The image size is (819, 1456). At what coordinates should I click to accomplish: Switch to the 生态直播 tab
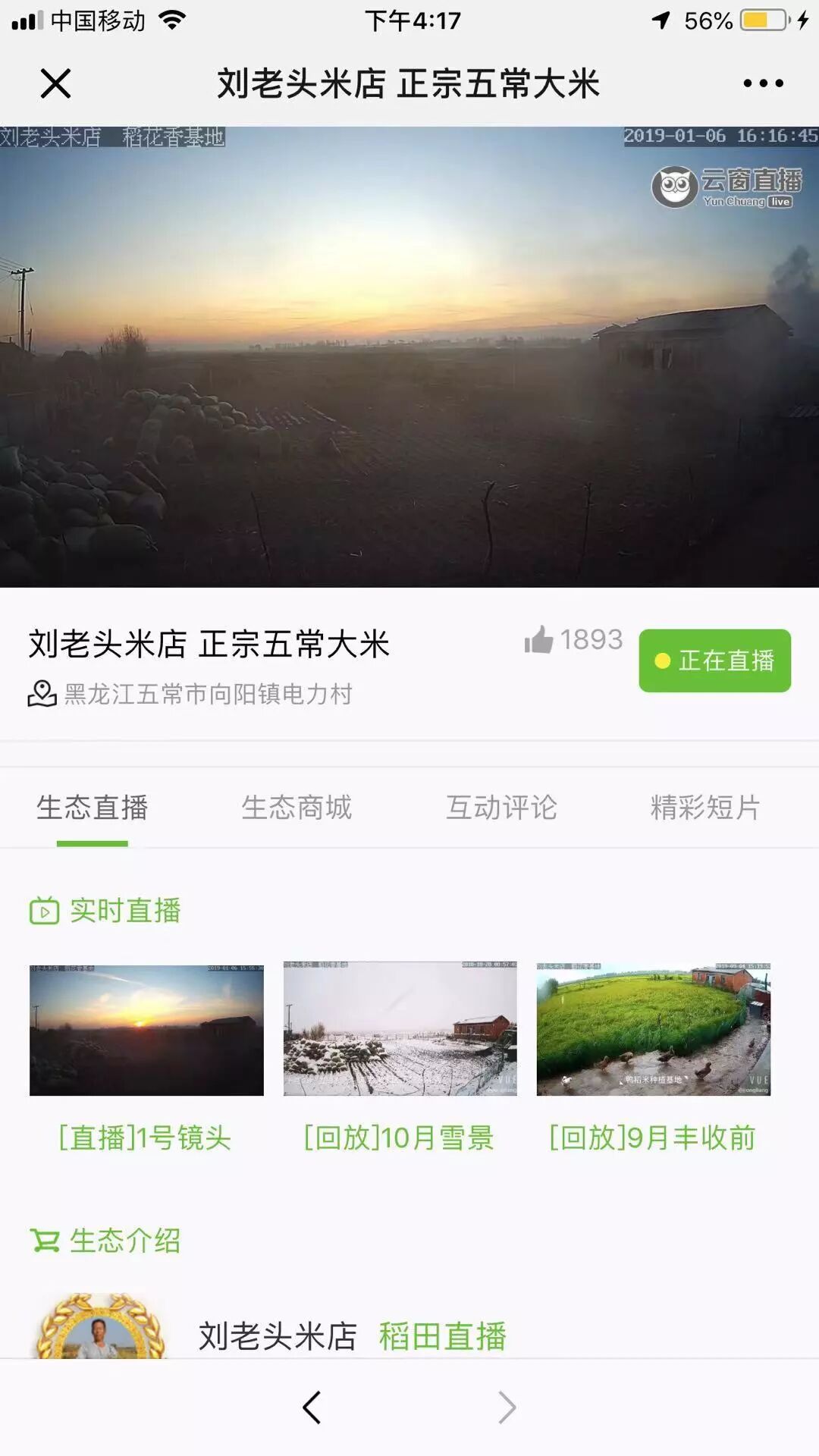93,808
